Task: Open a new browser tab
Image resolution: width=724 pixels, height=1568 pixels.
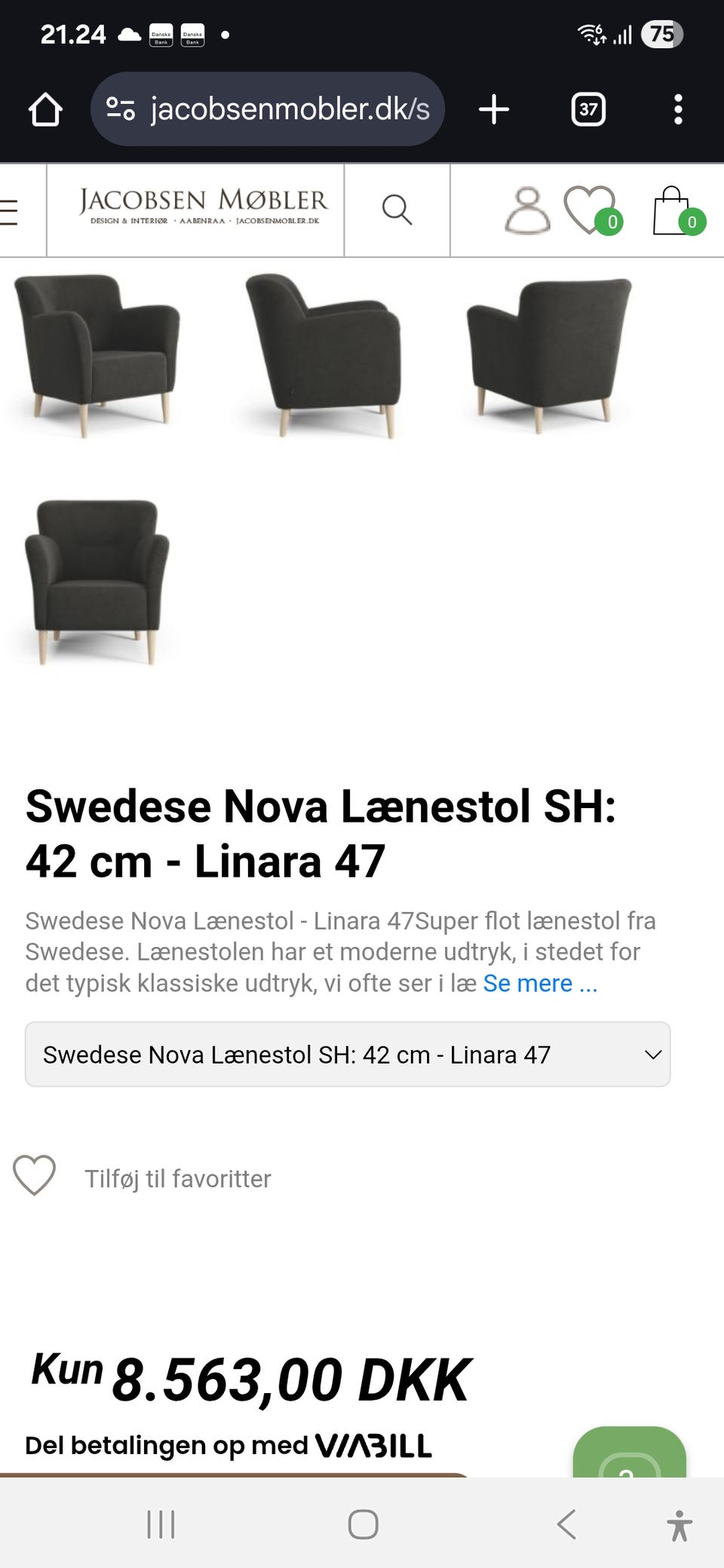Action: click(x=494, y=109)
